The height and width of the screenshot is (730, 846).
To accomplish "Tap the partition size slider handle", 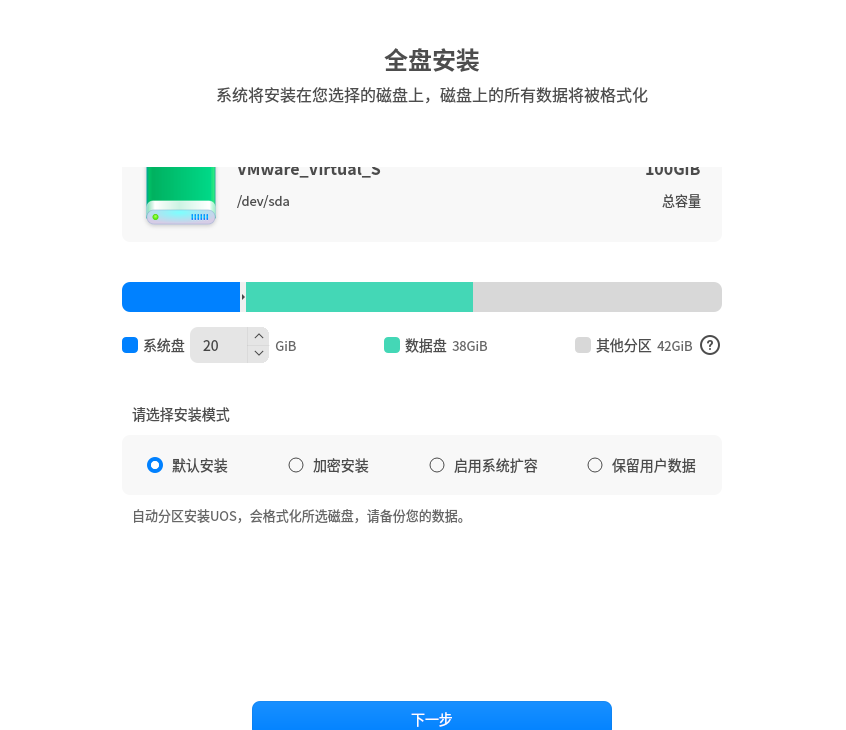I will [243, 297].
